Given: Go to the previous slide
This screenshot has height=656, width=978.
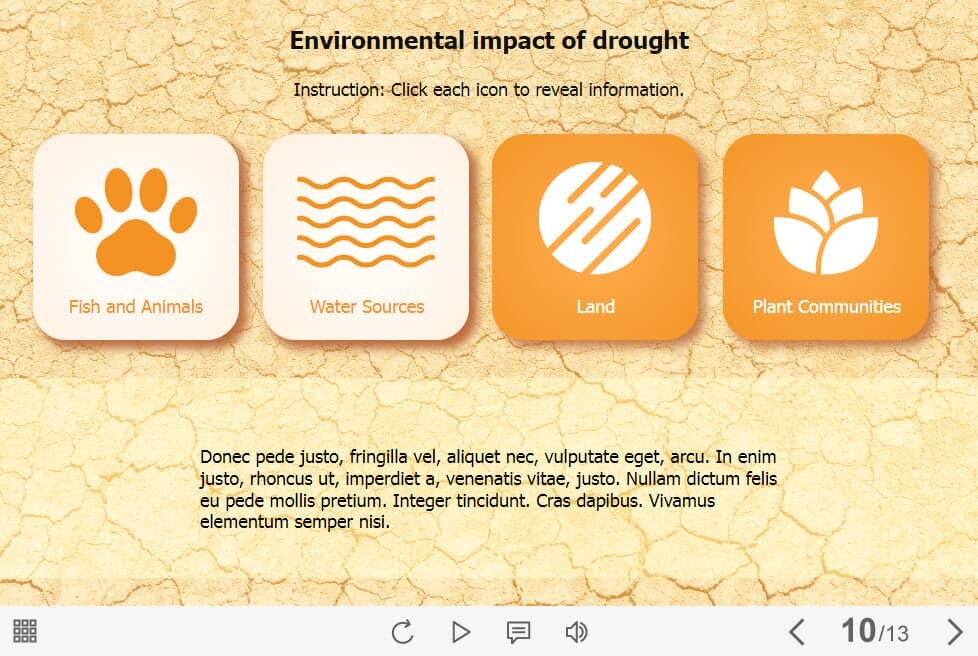Looking at the screenshot, I should pyautogui.click(x=797, y=632).
